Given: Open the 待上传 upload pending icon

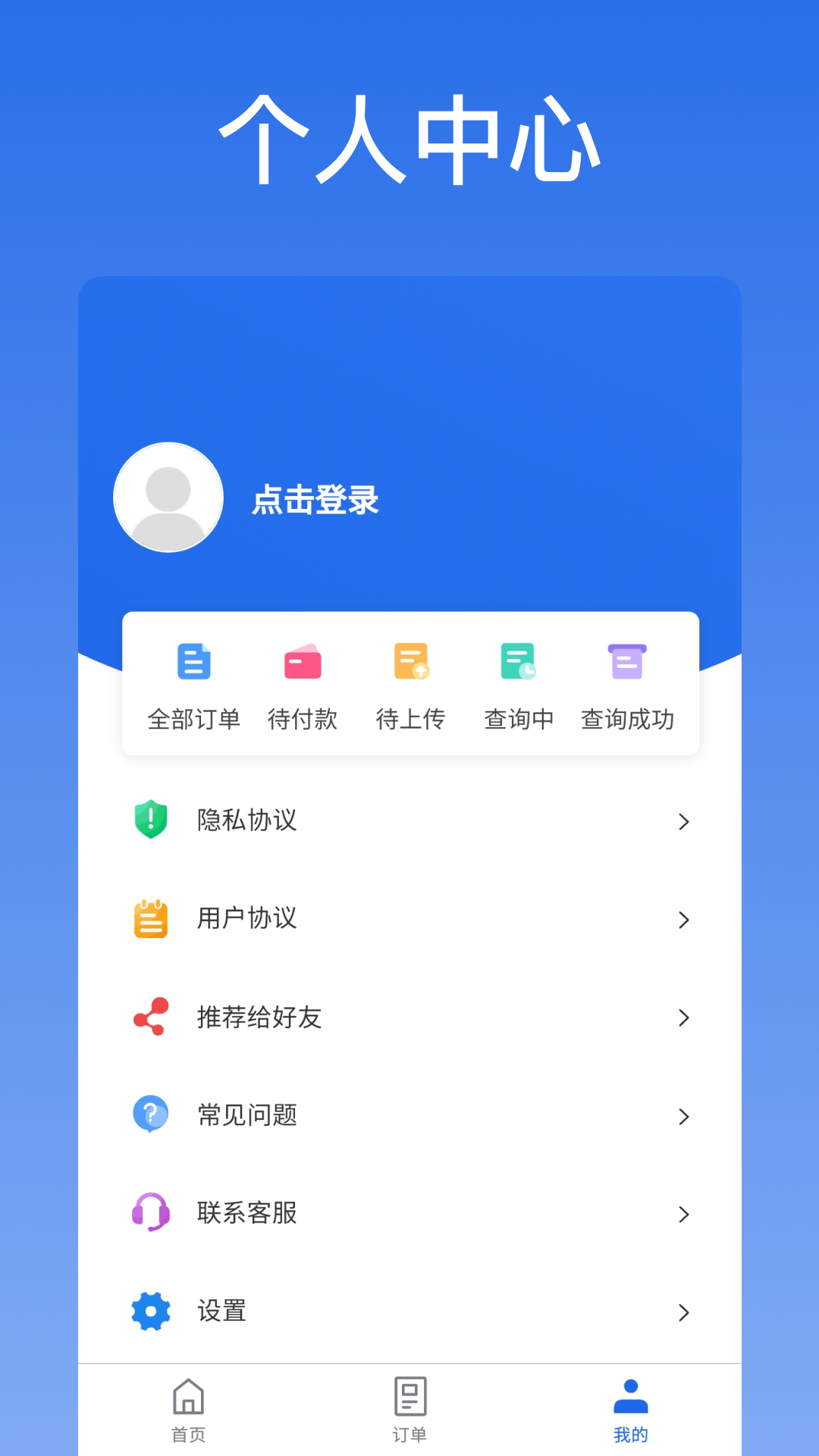Looking at the screenshot, I should (x=410, y=661).
